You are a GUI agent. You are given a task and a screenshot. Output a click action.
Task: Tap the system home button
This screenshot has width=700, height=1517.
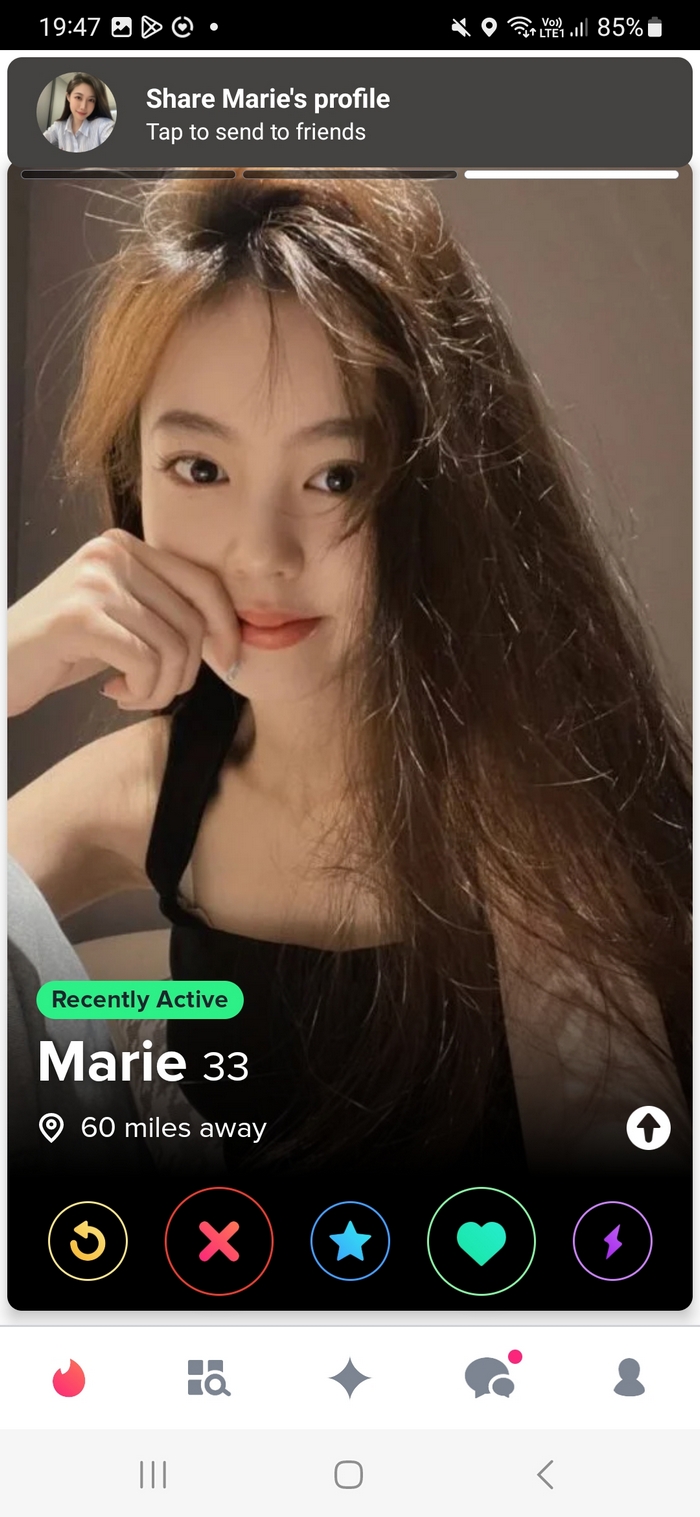[x=348, y=1474]
